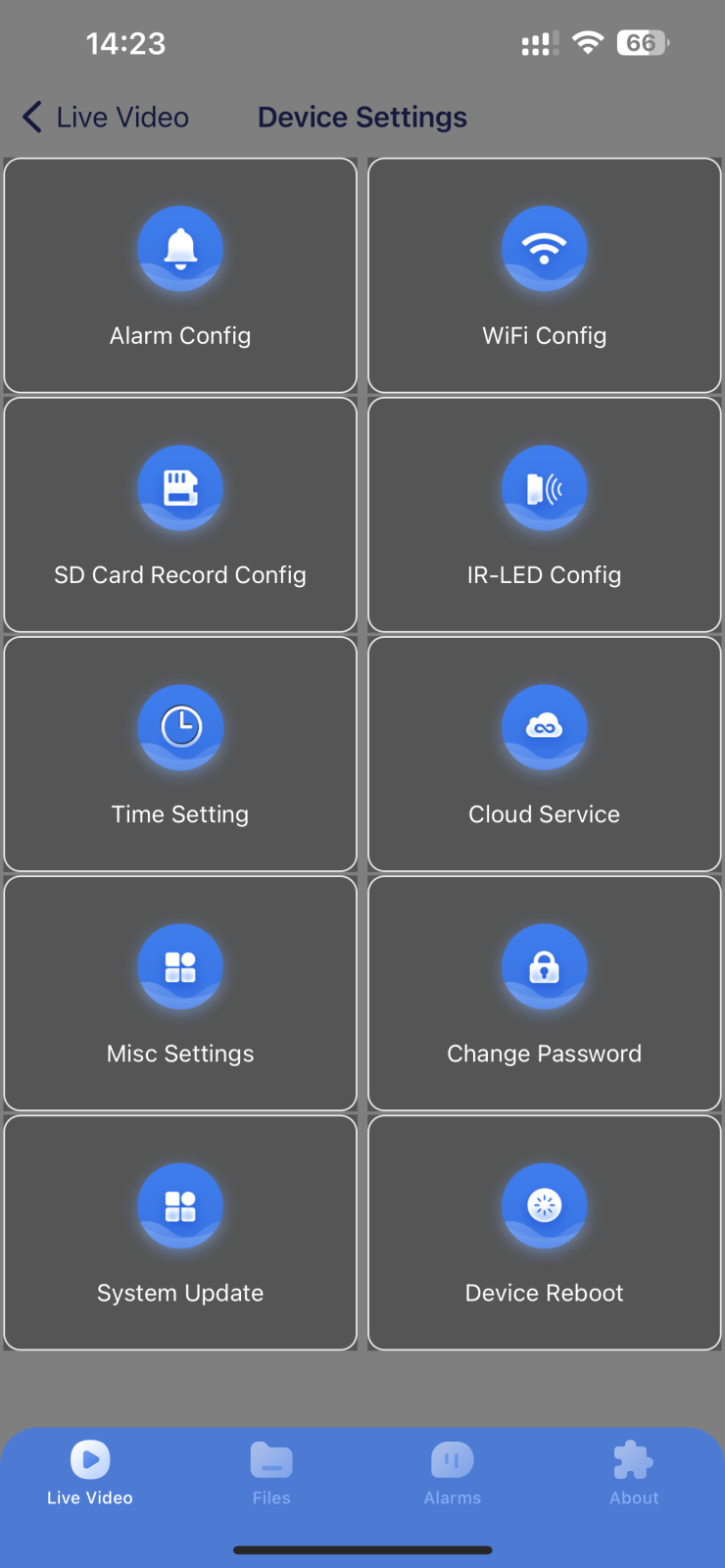This screenshot has height=1568, width=725.
Task: Open Alarm Config settings
Action: pyautogui.click(x=180, y=275)
